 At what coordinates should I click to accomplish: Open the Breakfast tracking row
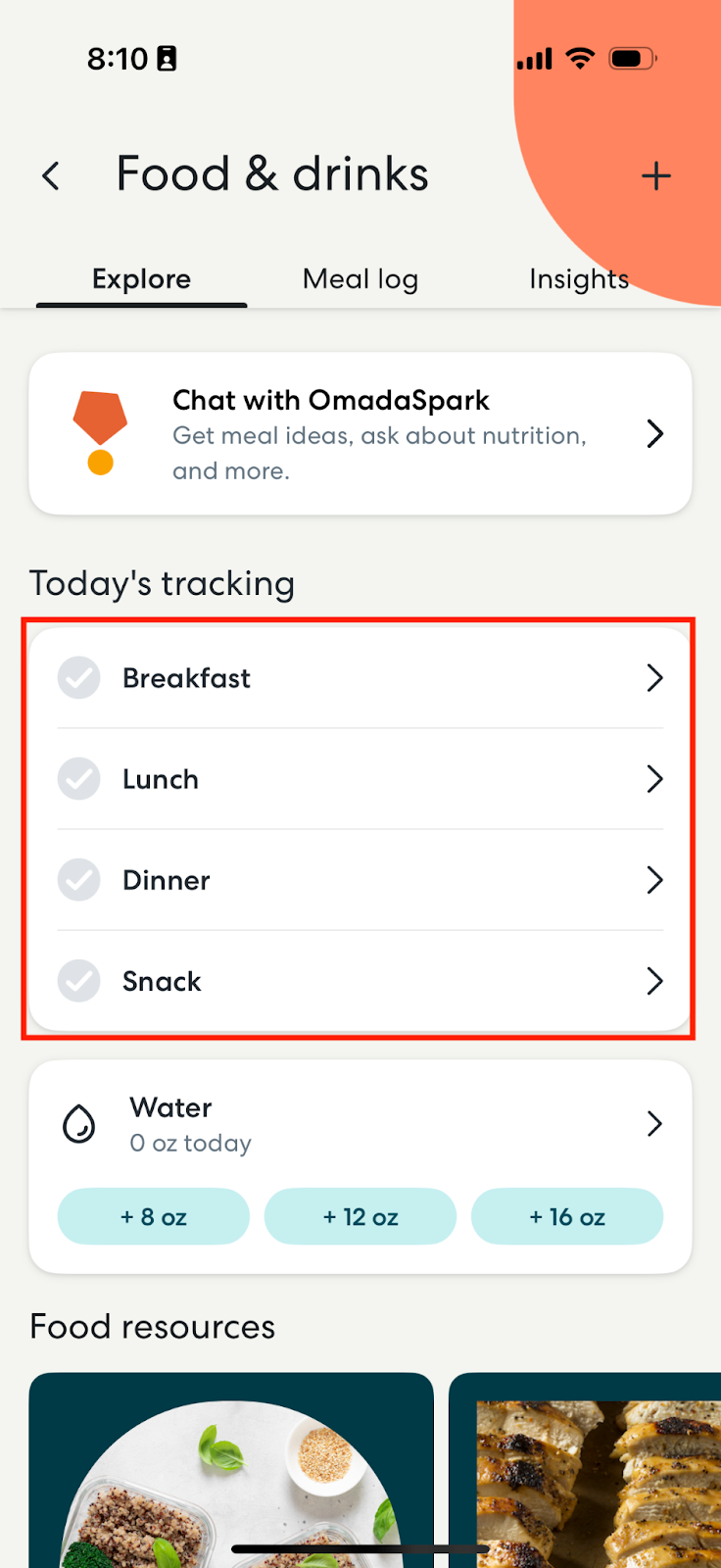pyautogui.click(x=360, y=678)
